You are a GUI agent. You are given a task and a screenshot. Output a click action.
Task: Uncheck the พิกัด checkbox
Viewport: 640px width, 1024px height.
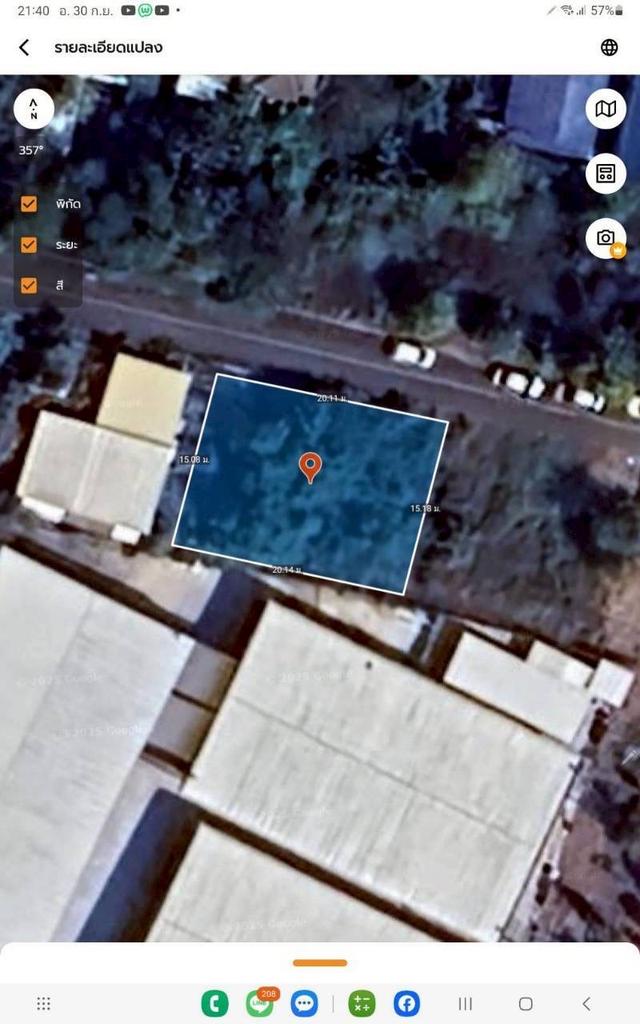tap(29, 204)
